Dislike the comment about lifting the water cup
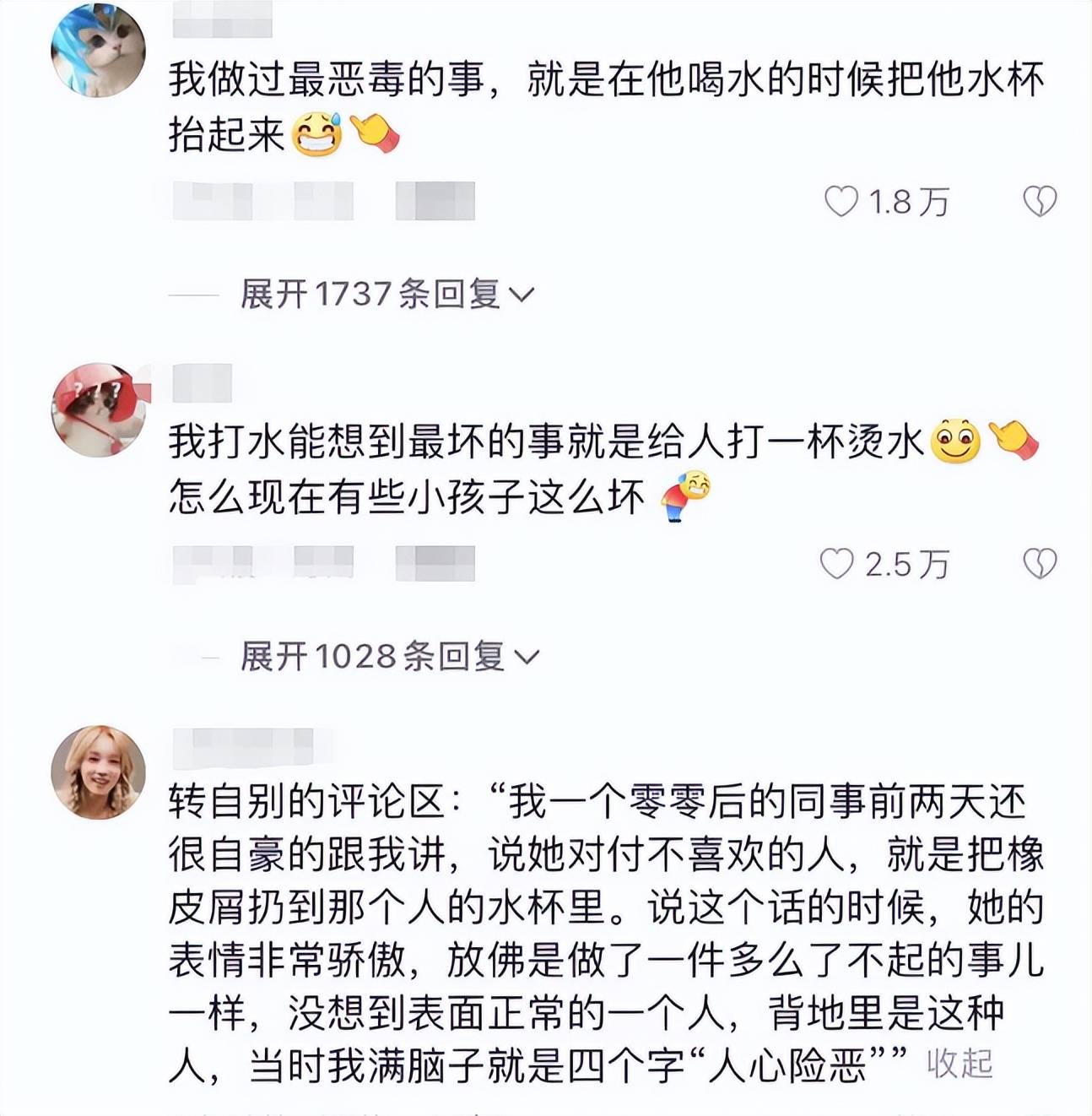The width and height of the screenshot is (1092, 1116). (x=1040, y=202)
